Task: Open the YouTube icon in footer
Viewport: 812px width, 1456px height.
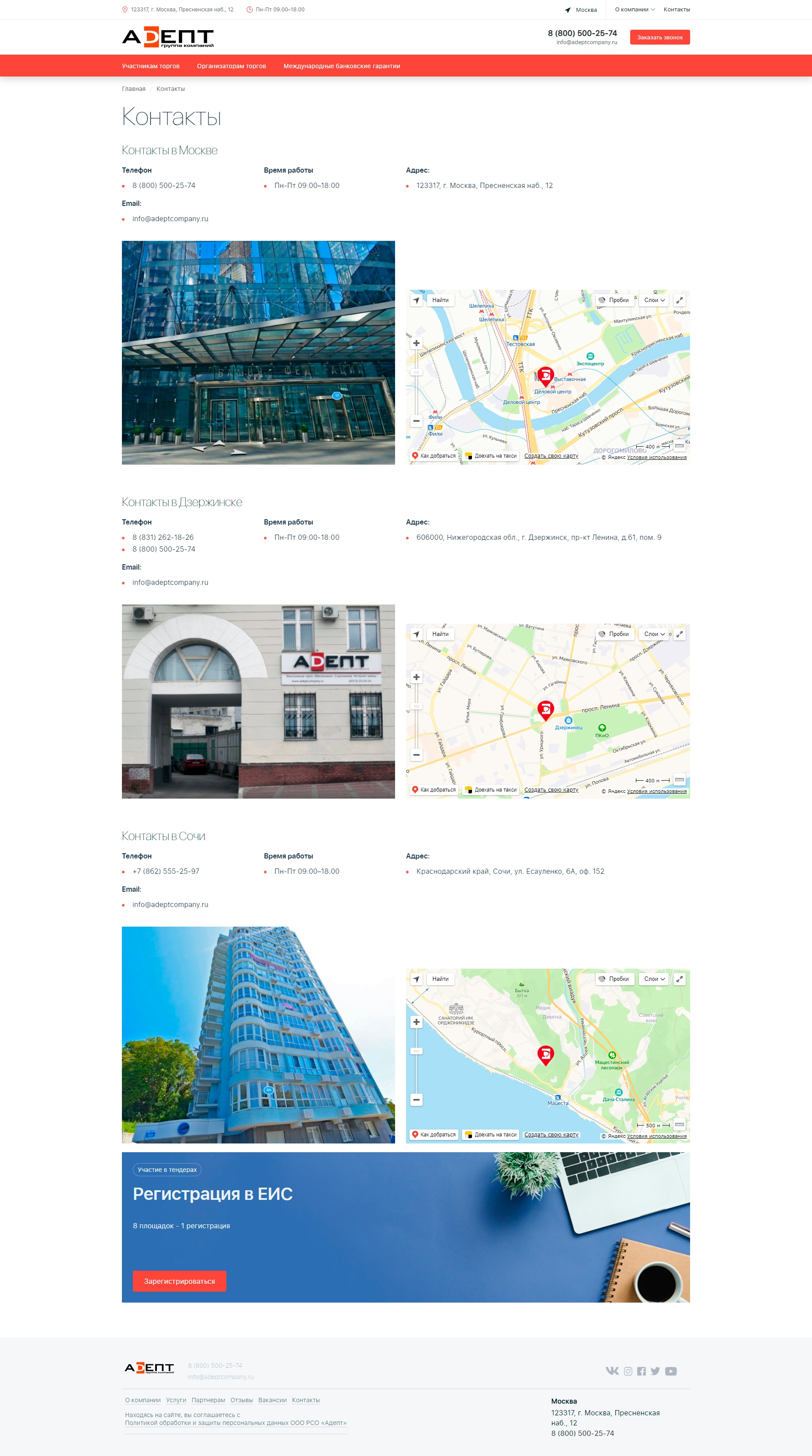Action: (671, 1371)
